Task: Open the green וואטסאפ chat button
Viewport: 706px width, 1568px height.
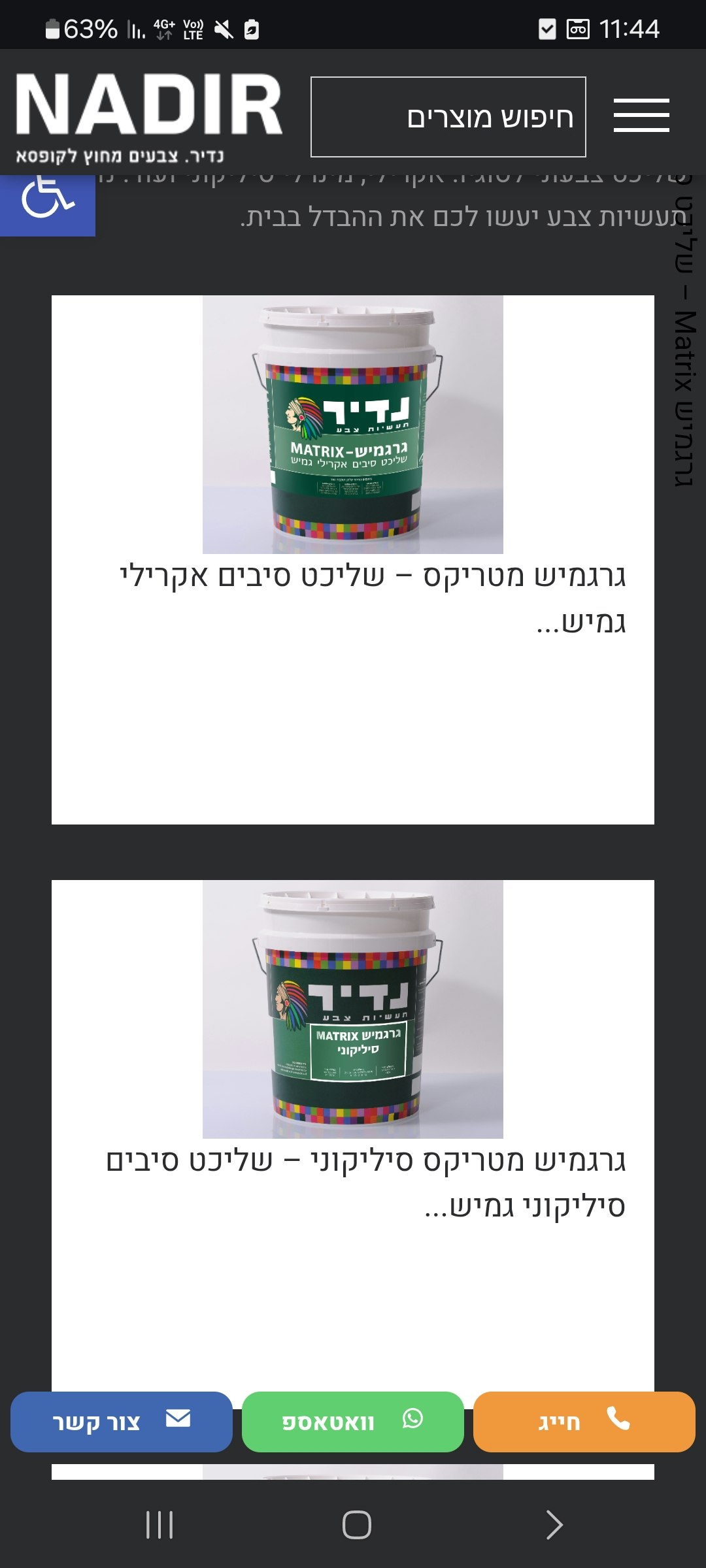Action: point(353,1422)
